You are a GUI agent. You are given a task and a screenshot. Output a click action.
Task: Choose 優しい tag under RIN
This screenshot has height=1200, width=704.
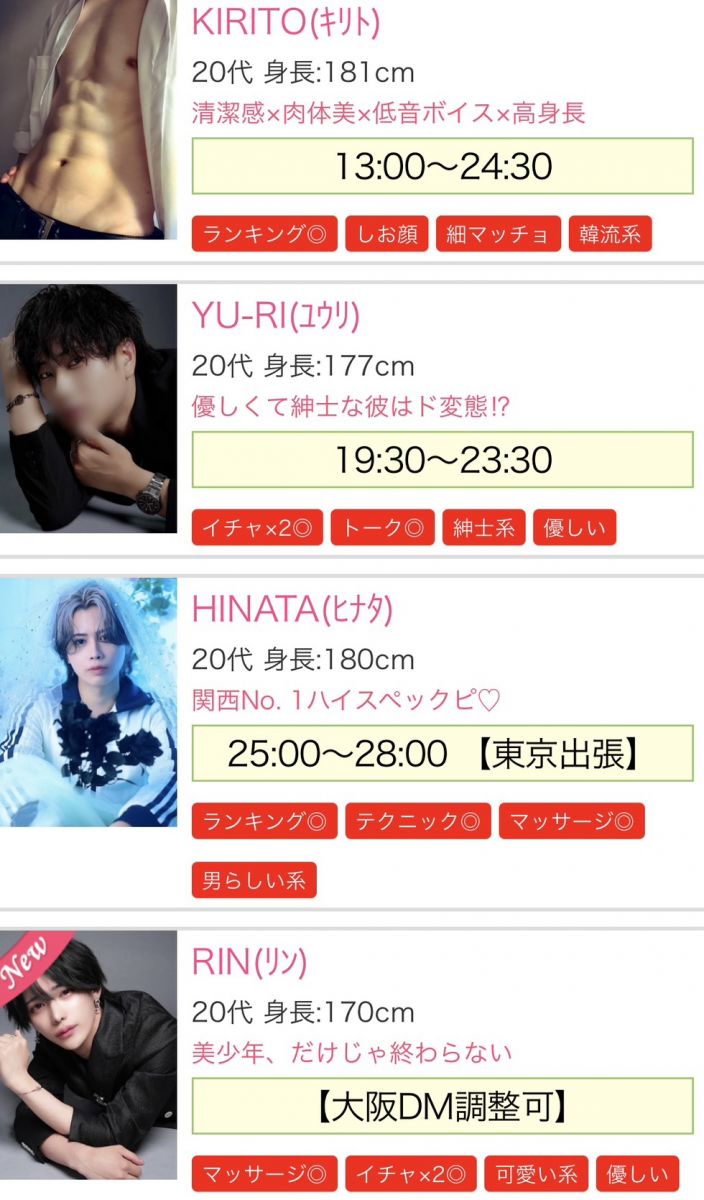coord(637,1173)
